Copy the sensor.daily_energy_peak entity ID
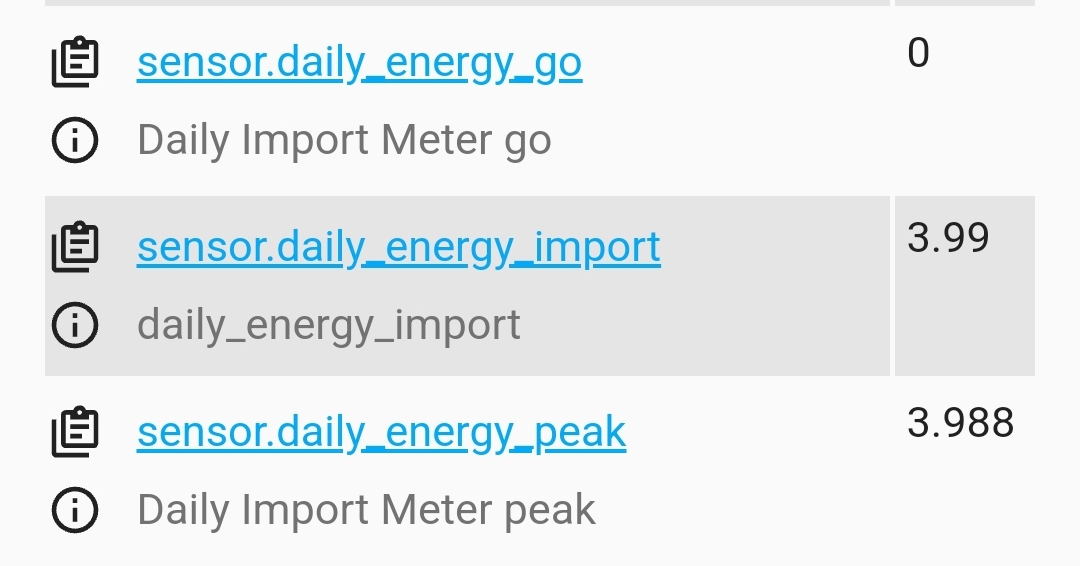Screen dimensions: 1080x566 pos(75,432)
